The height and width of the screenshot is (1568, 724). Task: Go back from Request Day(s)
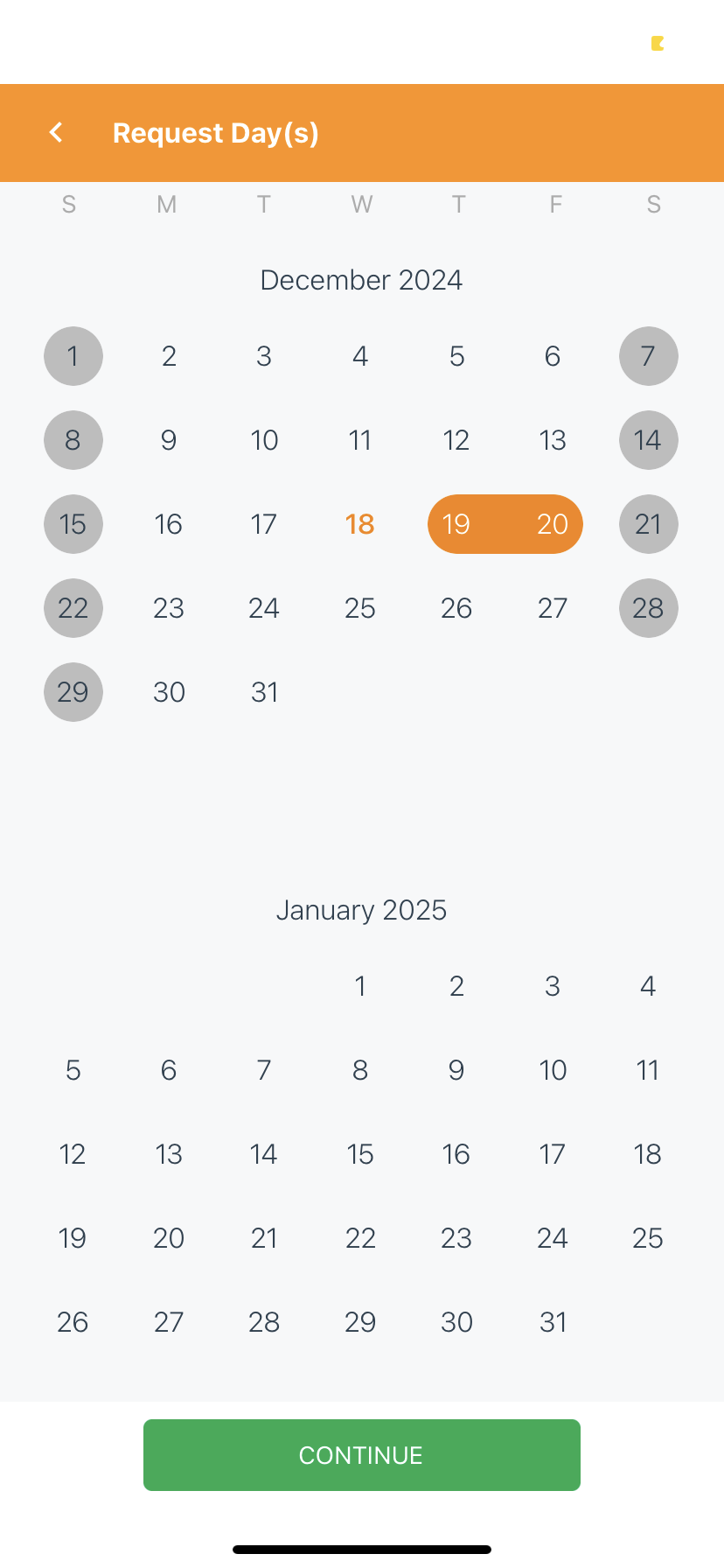[x=57, y=133]
